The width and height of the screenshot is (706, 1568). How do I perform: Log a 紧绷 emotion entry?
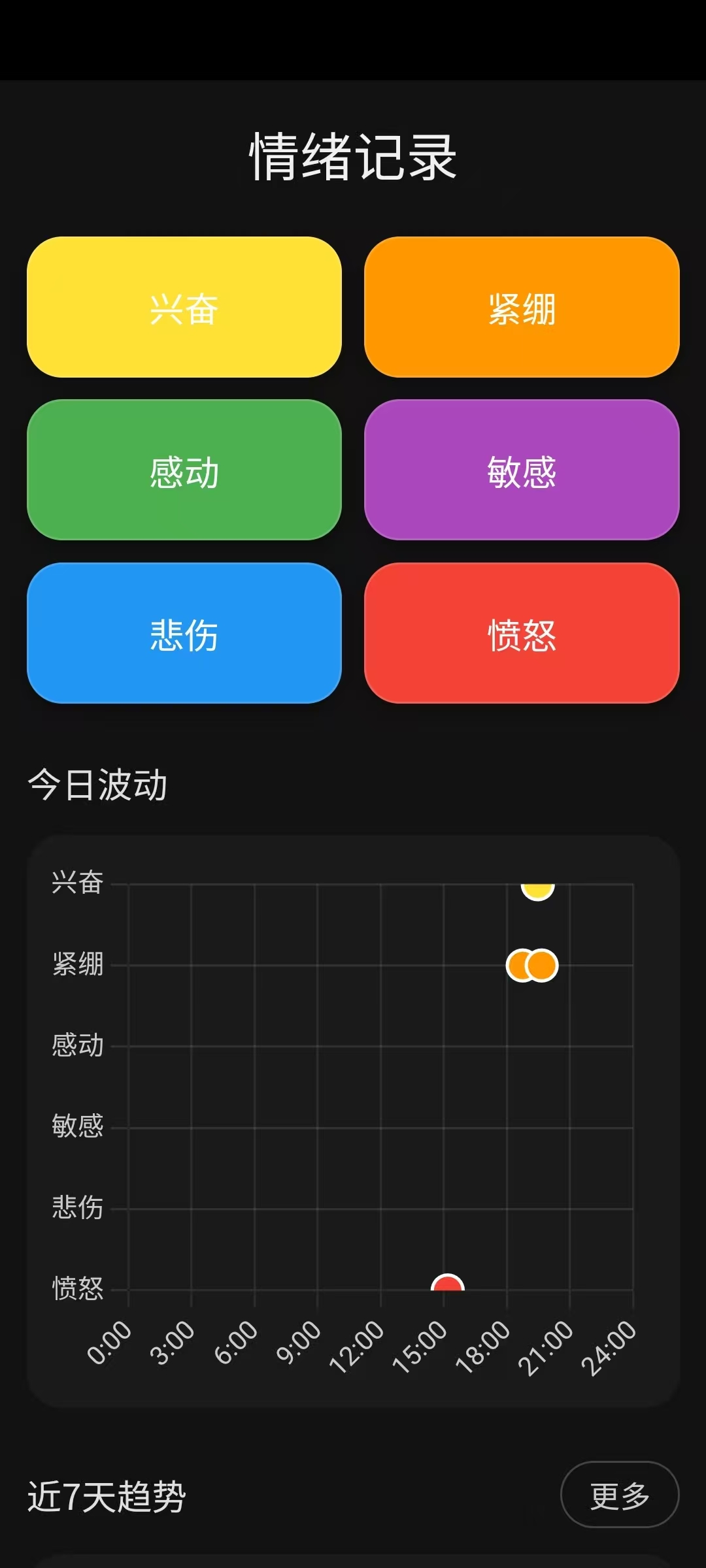click(522, 307)
